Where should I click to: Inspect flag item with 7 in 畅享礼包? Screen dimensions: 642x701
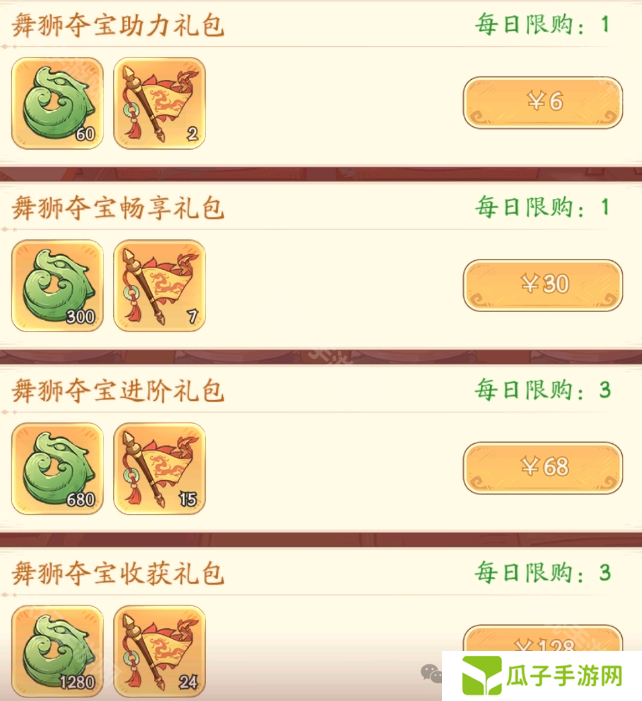(x=159, y=285)
